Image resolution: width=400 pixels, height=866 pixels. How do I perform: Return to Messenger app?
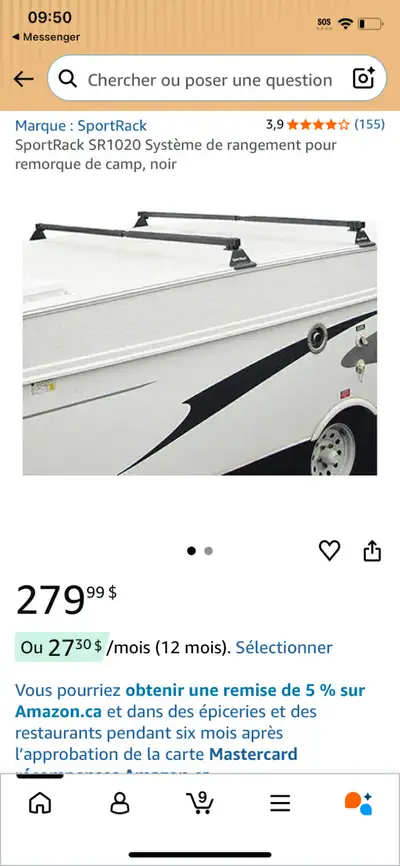46,37
